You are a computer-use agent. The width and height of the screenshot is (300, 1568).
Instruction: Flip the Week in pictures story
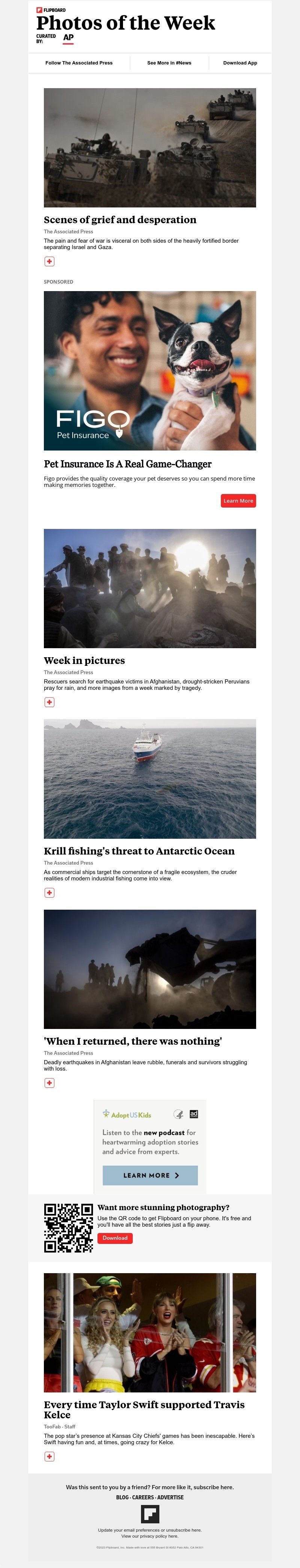point(49,702)
